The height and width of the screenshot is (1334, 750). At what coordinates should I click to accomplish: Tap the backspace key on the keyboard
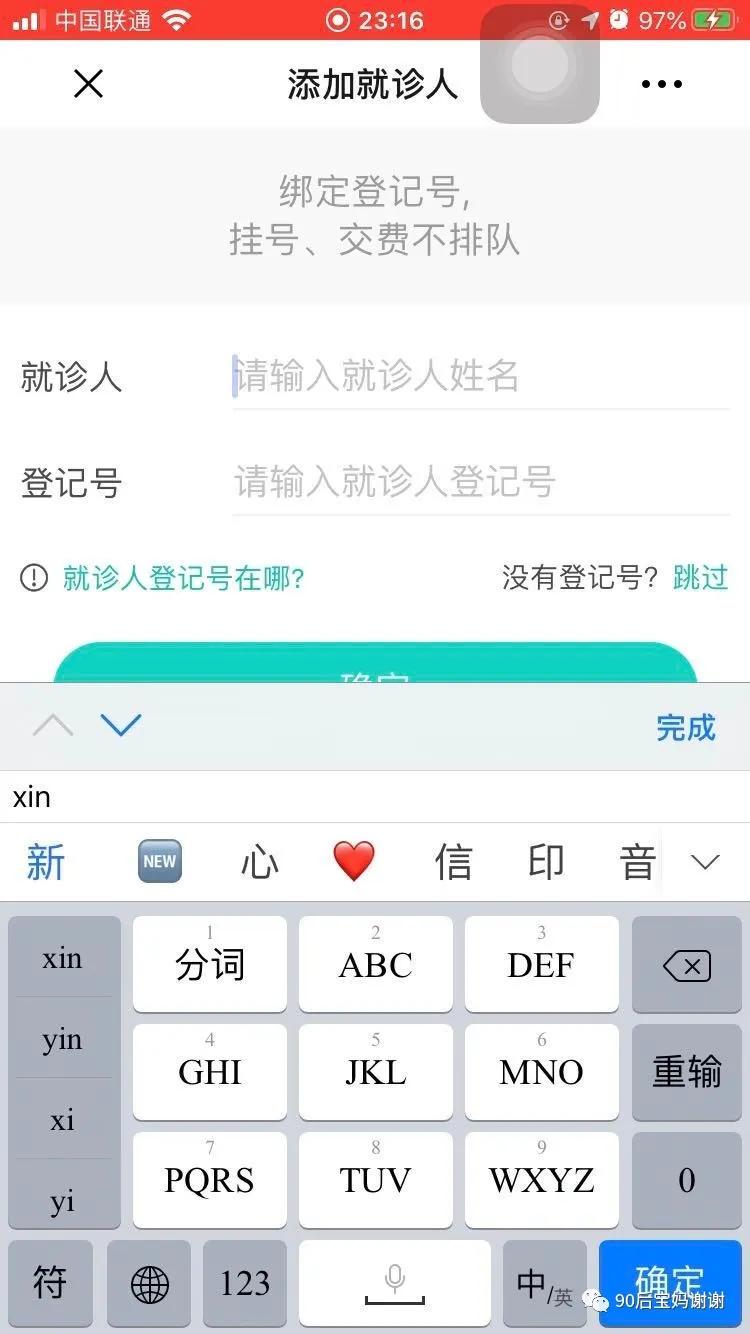pos(686,964)
